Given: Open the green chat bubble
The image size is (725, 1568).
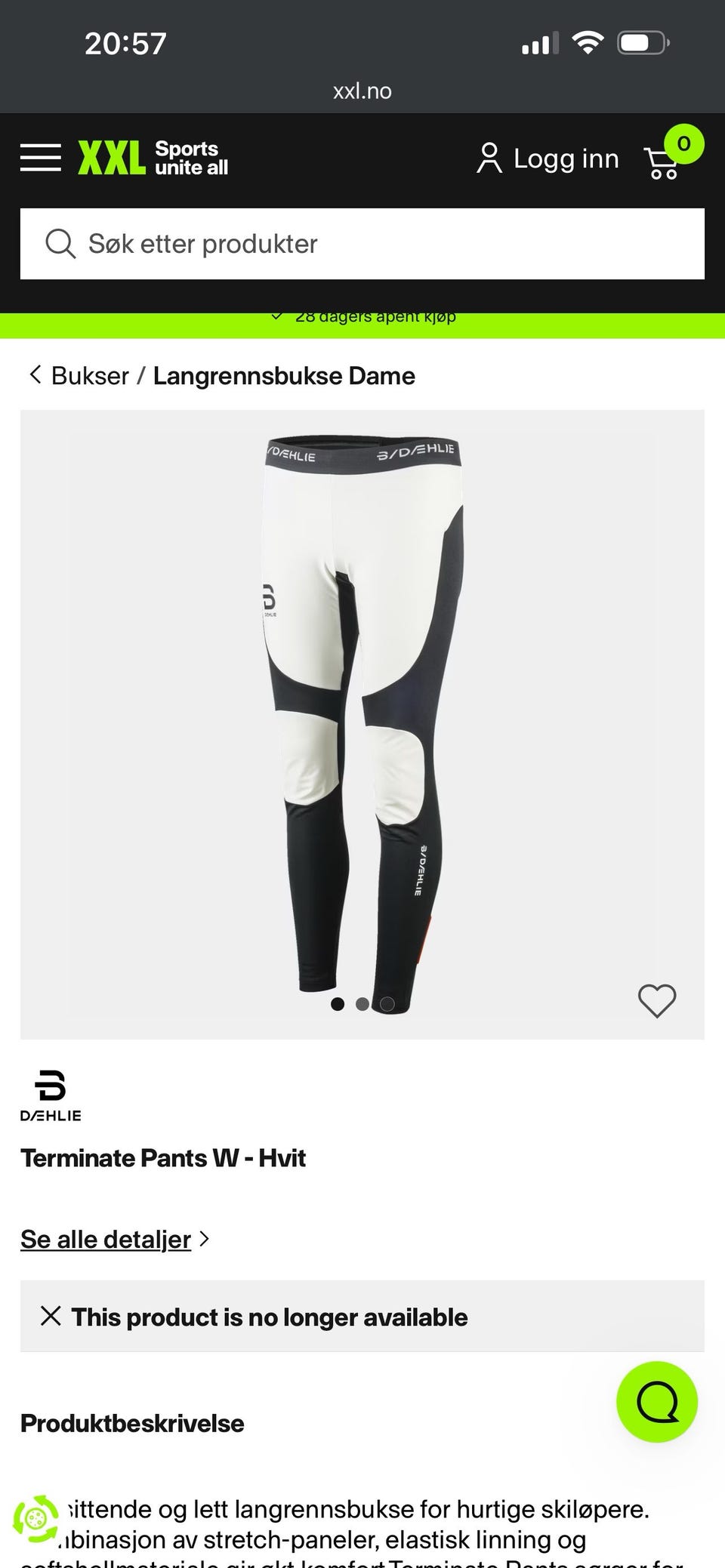Looking at the screenshot, I should (657, 1402).
